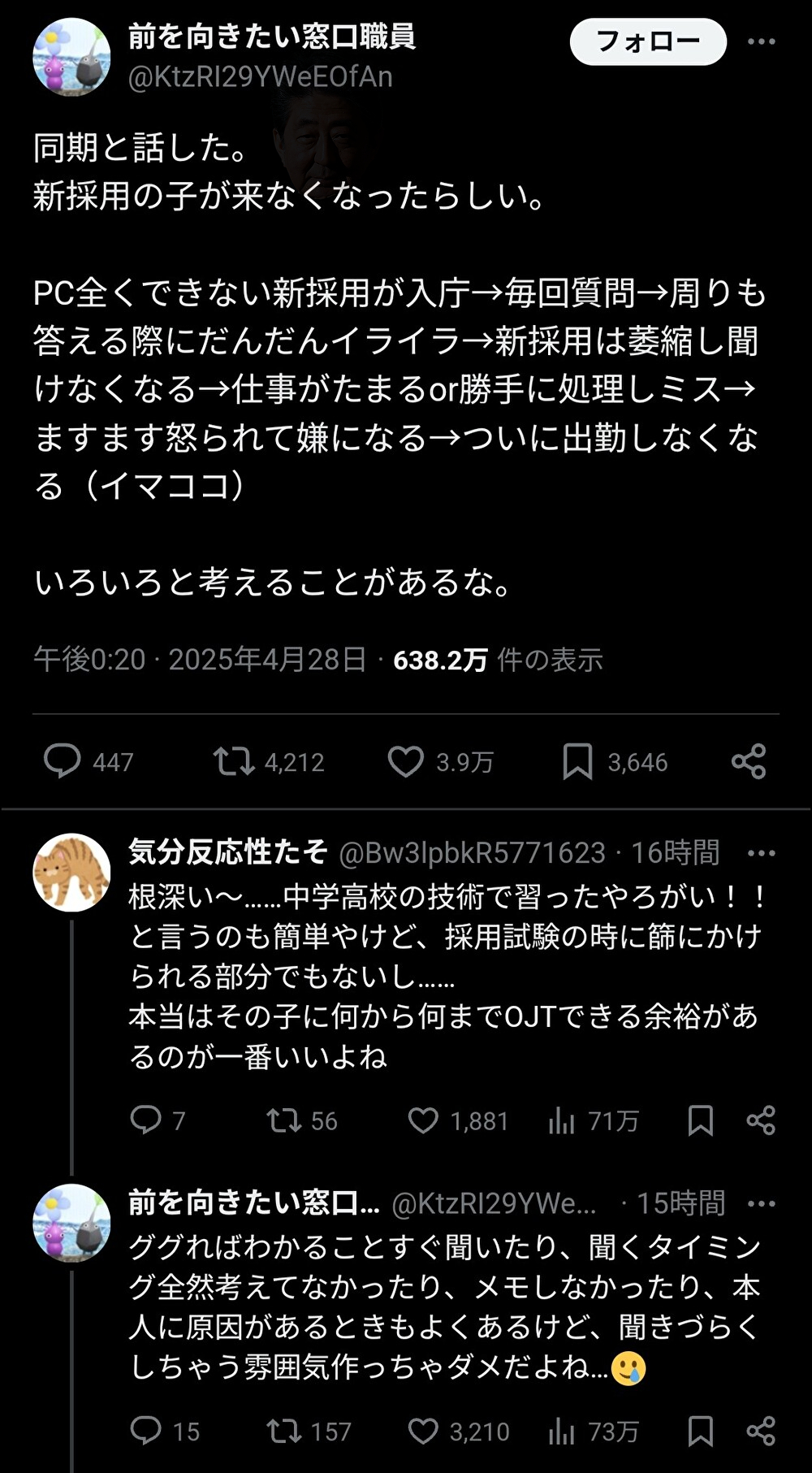This screenshot has width=812, height=1473.
Task: Open 気分反応性たそ's cat avatar profile
Action: click(x=71, y=872)
